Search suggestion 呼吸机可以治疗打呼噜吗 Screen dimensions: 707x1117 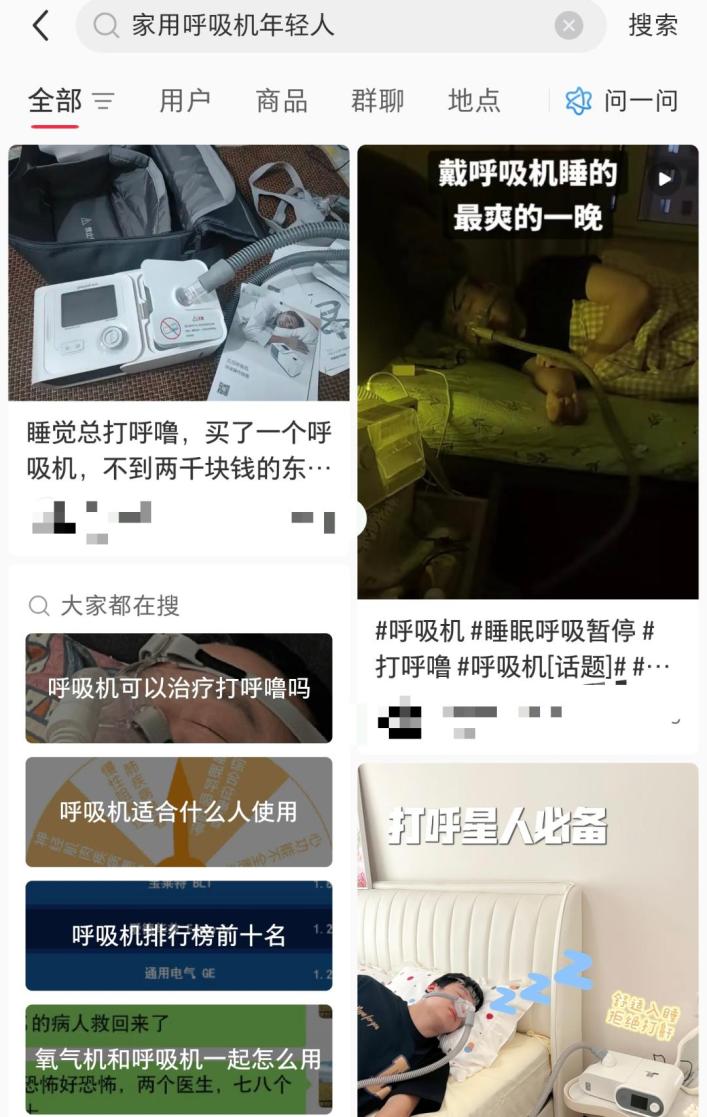[x=179, y=688]
